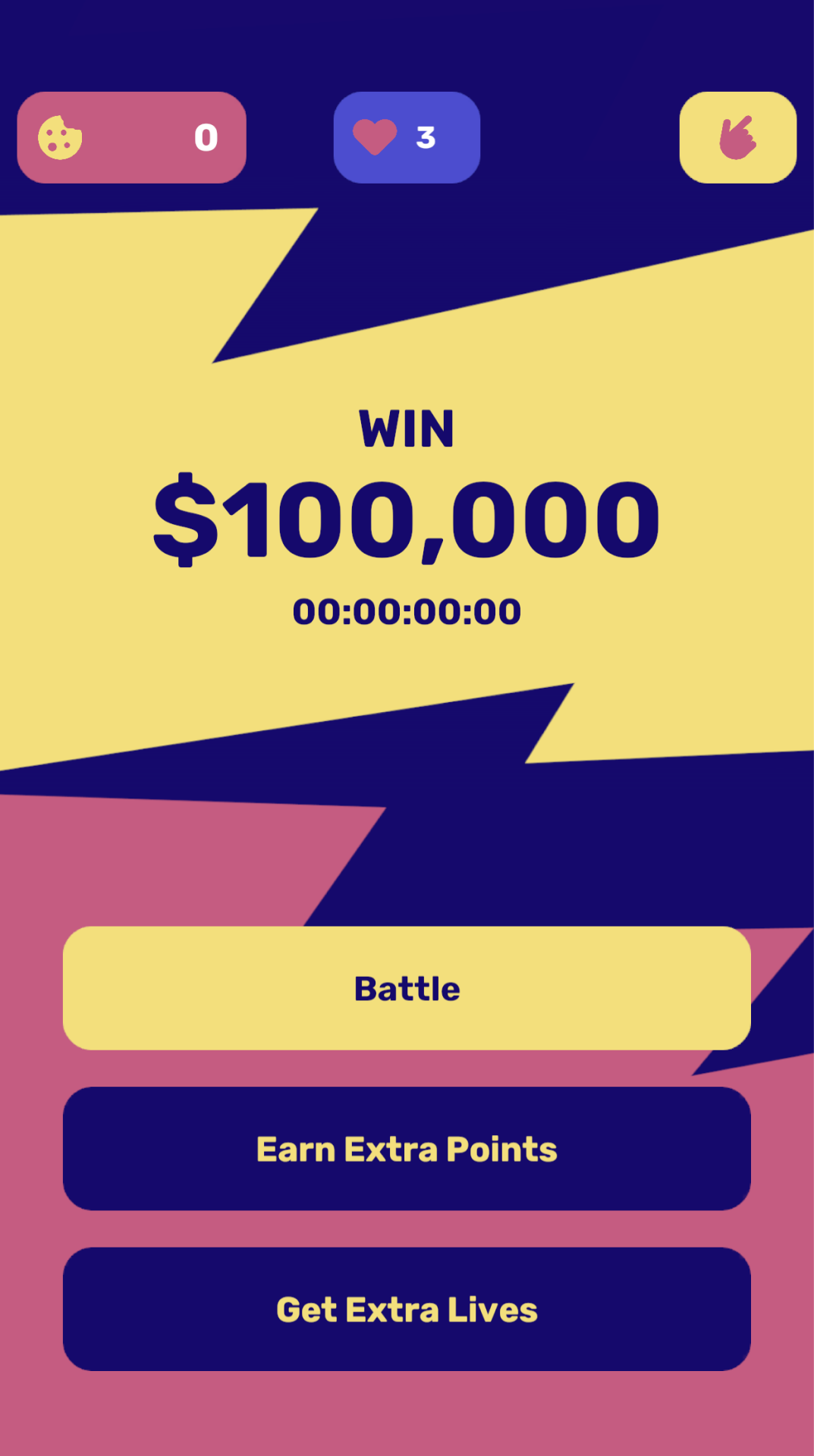The width and height of the screenshot is (814, 1456).
Task: Start a Battle game
Action: coord(407,988)
